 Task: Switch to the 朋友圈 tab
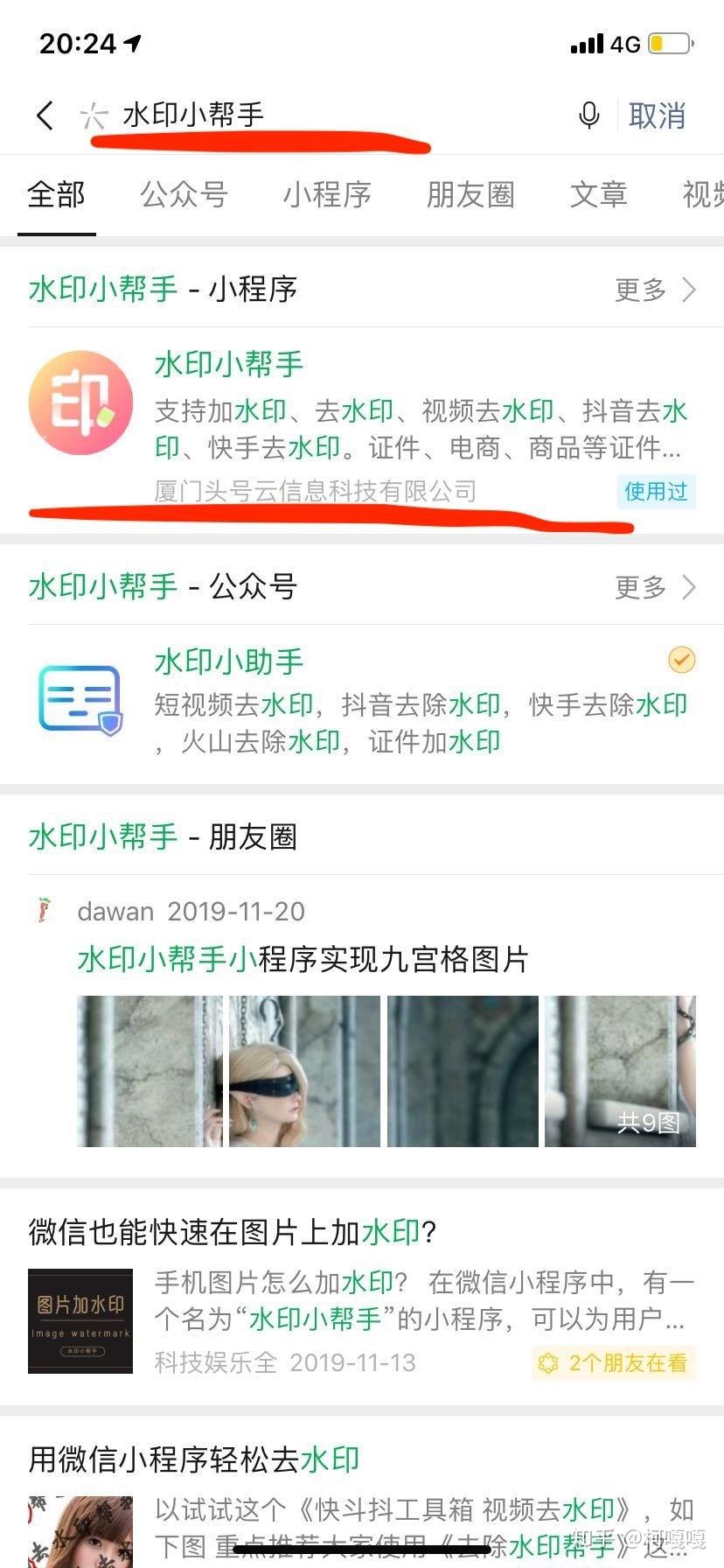pyautogui.click(x=470, y=194)
